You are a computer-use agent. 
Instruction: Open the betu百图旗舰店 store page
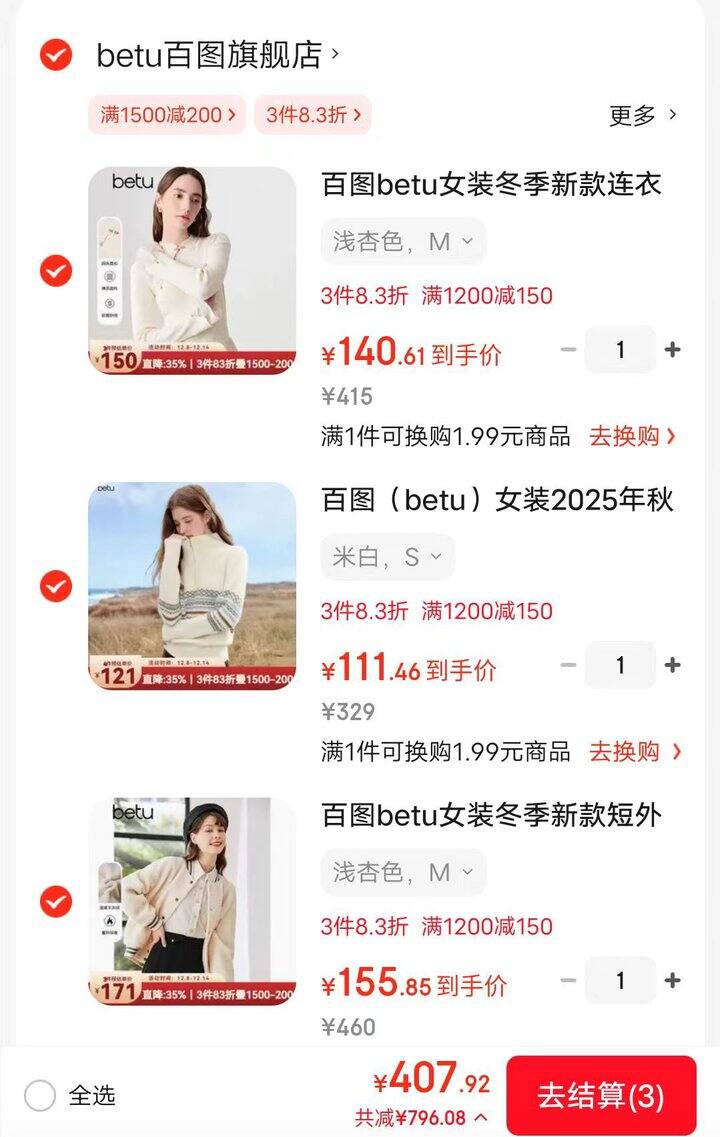pos(217,55)
